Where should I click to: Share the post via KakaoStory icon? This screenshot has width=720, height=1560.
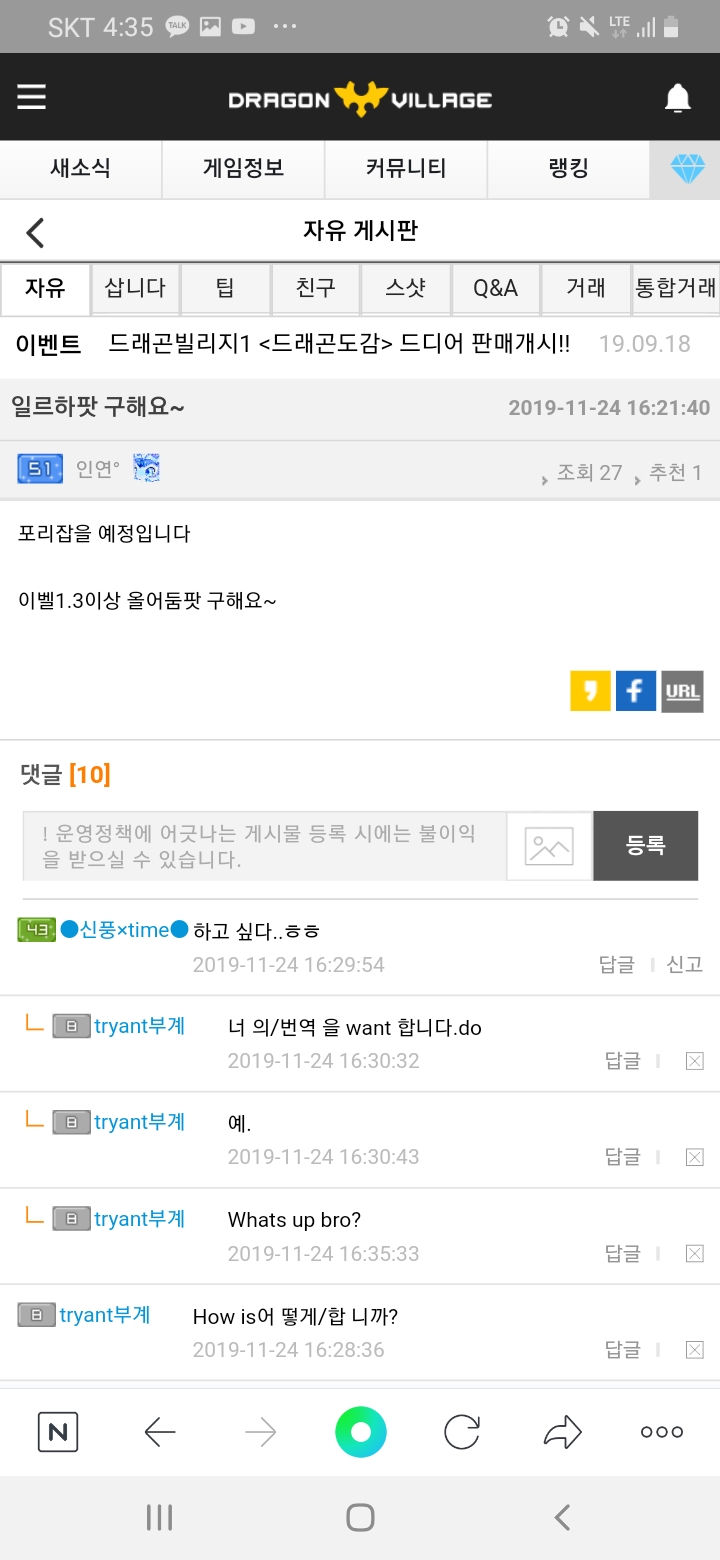tap(590, 691)
